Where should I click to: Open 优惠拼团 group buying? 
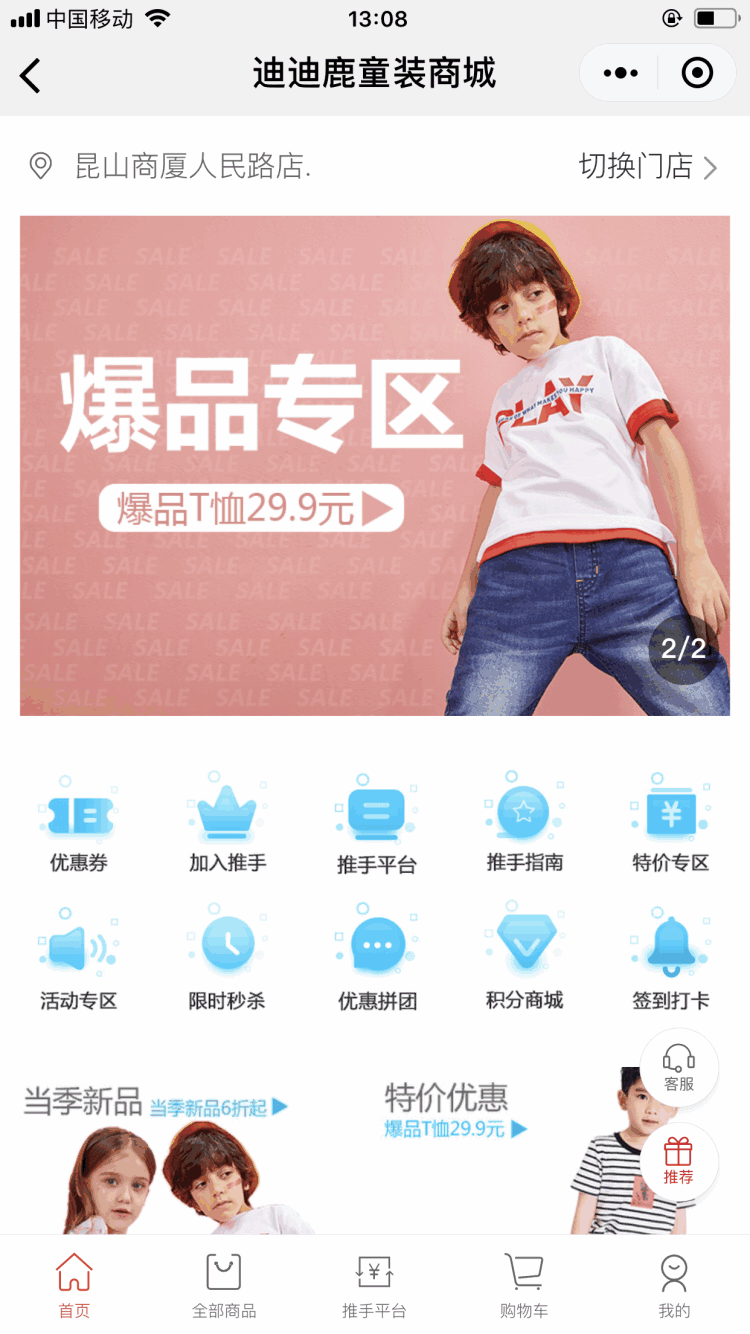pos(376,962)
